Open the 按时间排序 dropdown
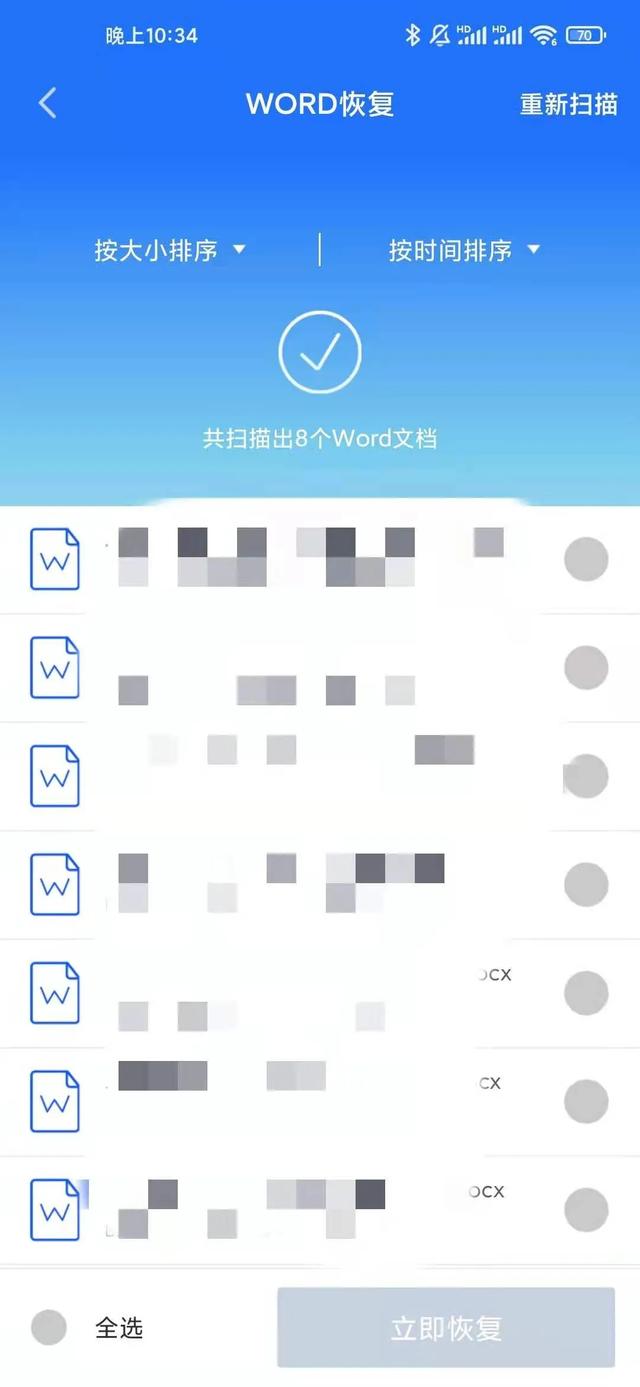640x1387 pixels. coord(464,250)
